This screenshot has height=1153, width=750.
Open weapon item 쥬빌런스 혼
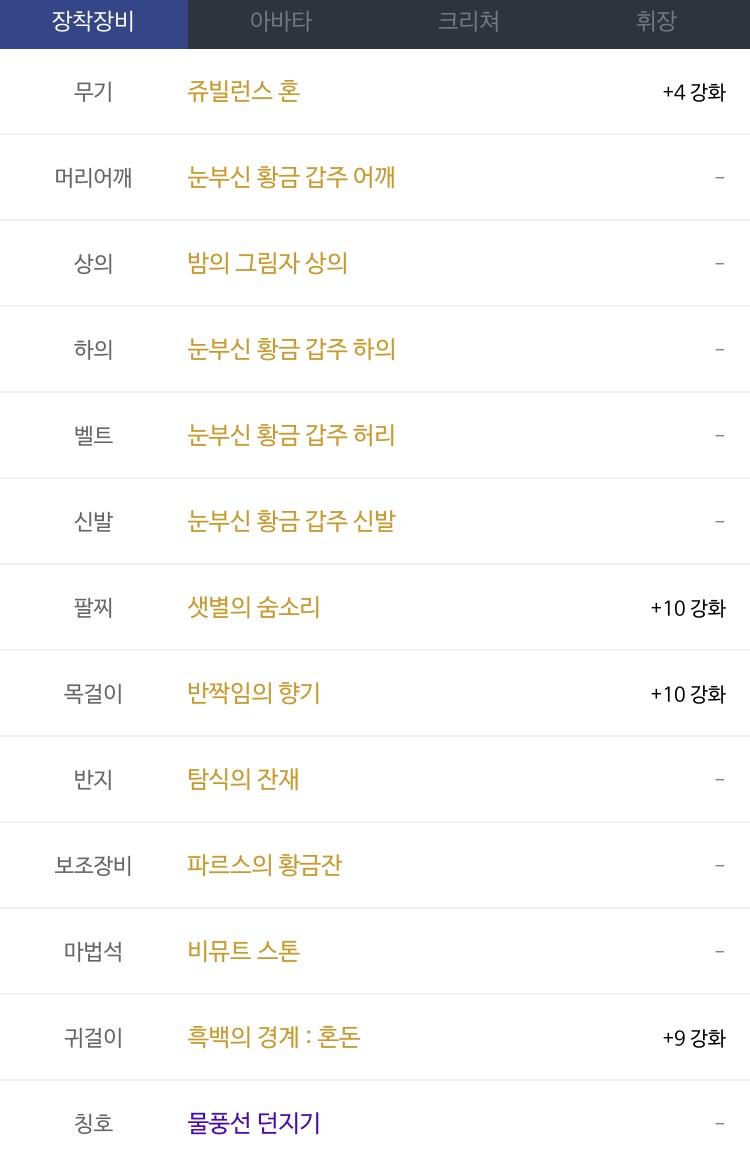click(244, 92)
